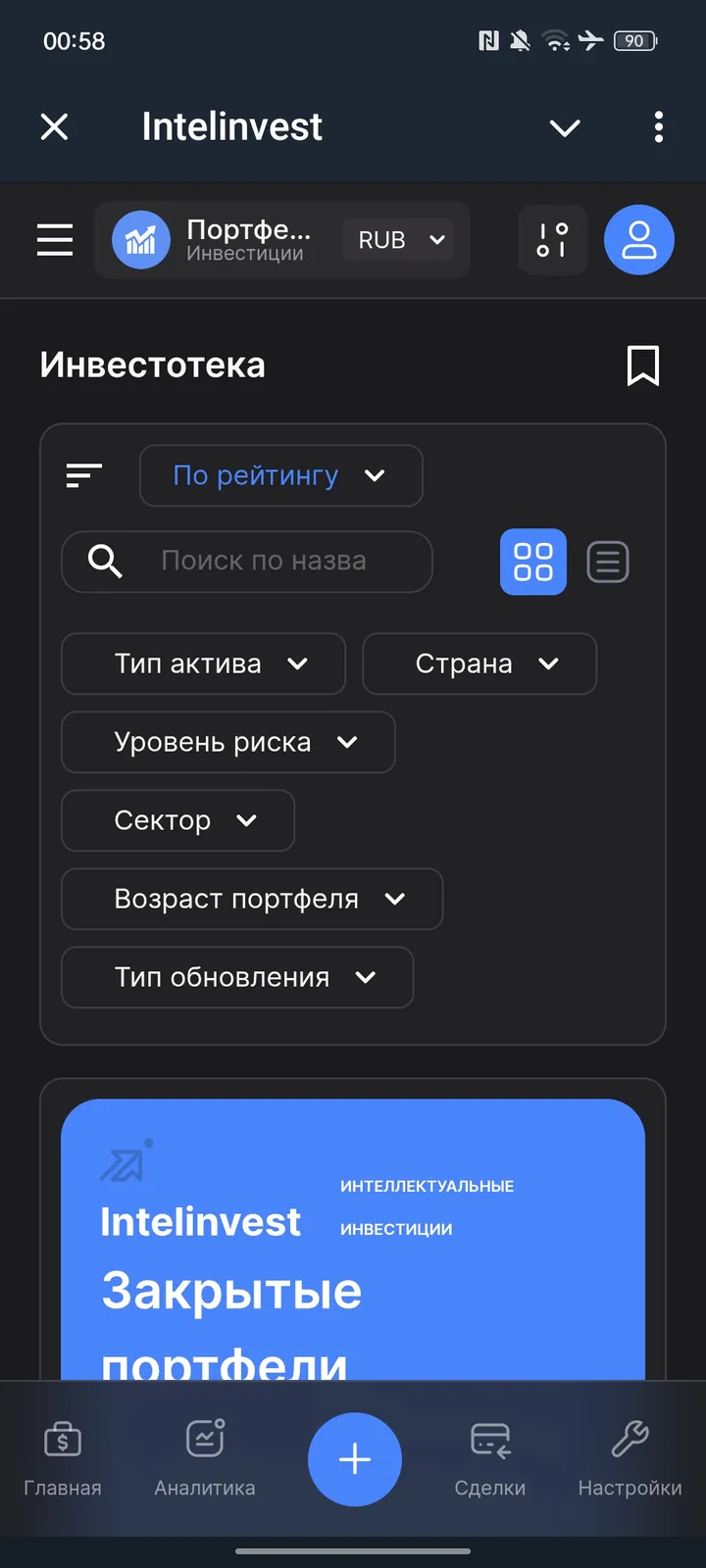
Task: Open the Страна filter
Action: coord(479,663)
